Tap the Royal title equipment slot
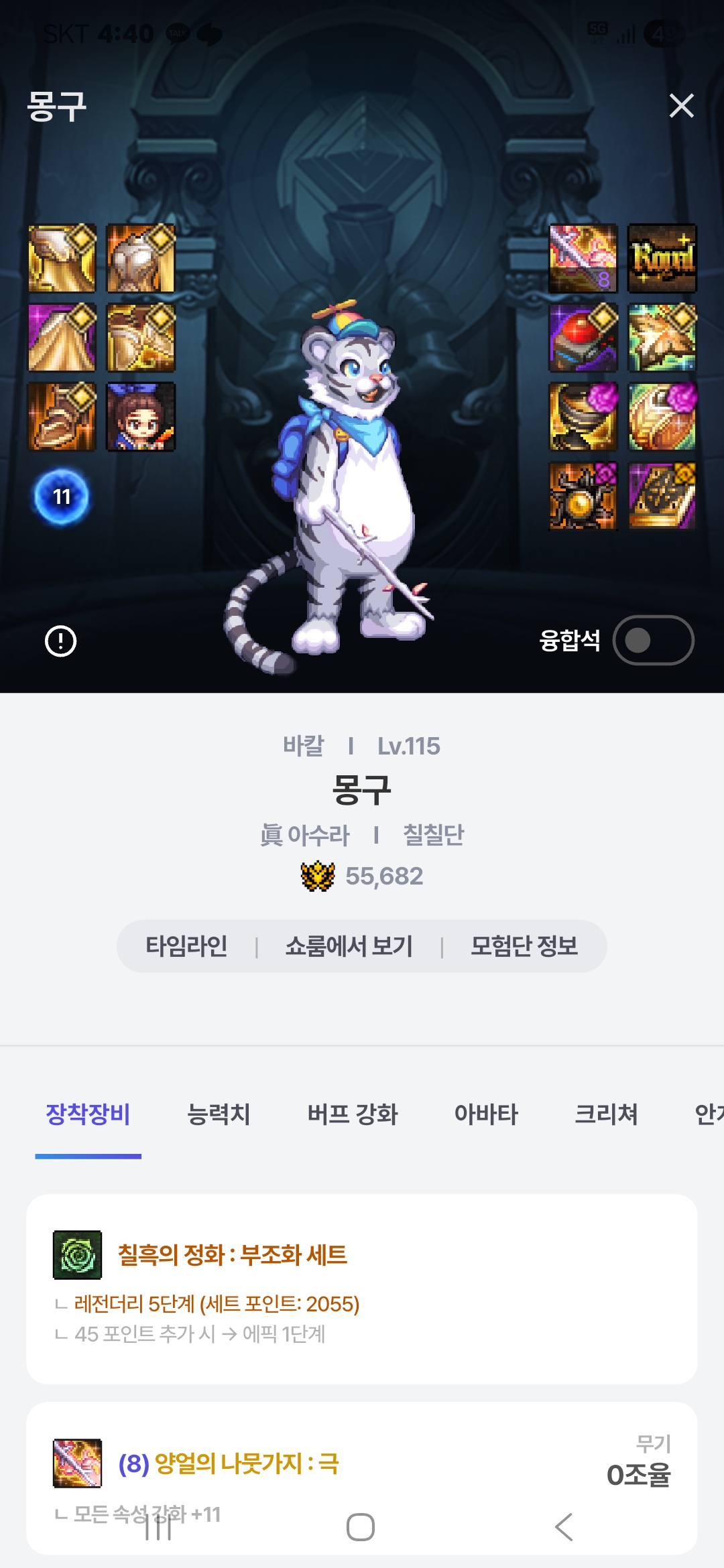The image size is (724, 1568). pos(662,258)
